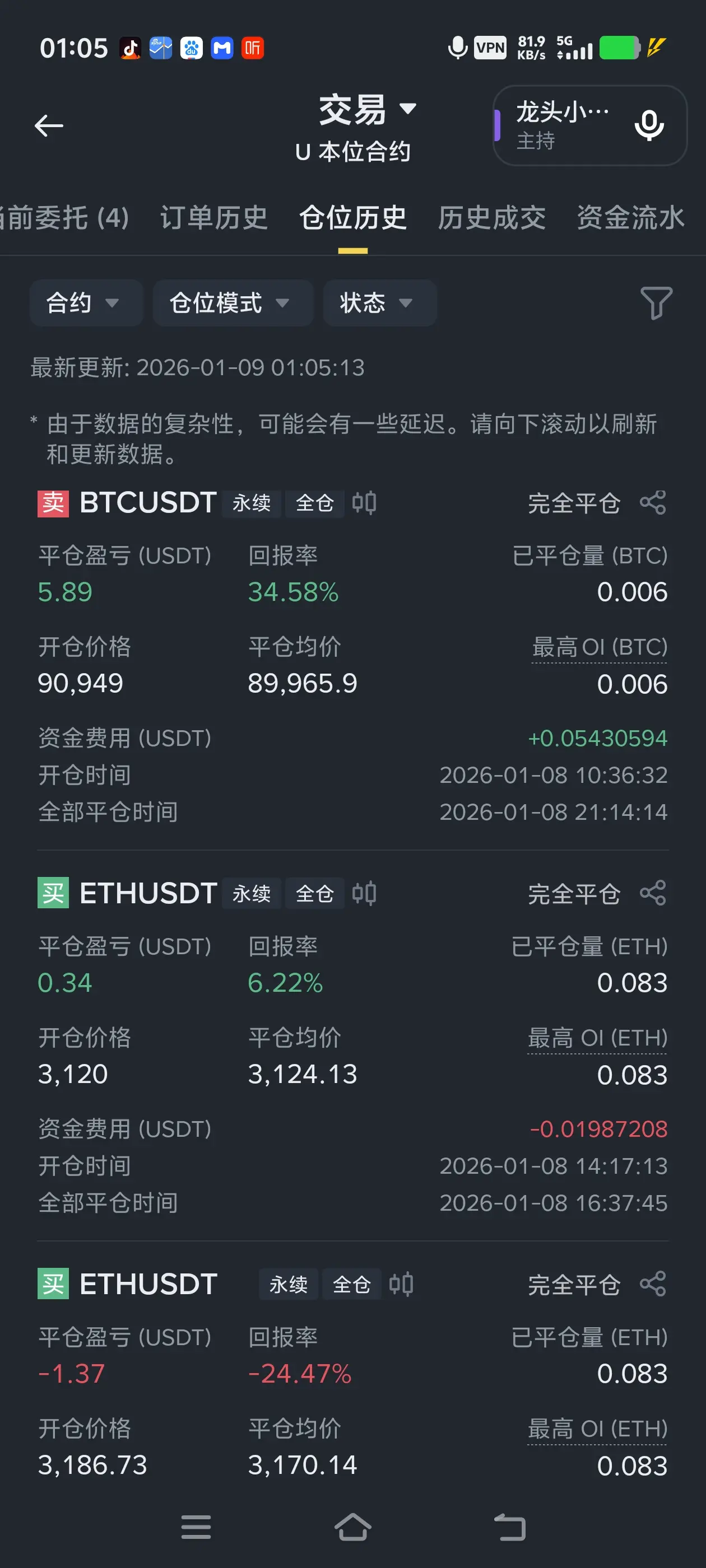The height and width of the screenshot is (1568, 706).
Task: View 最高 OI (BTC) explanation
Action: pyautogui.click(x=600, y=647)
